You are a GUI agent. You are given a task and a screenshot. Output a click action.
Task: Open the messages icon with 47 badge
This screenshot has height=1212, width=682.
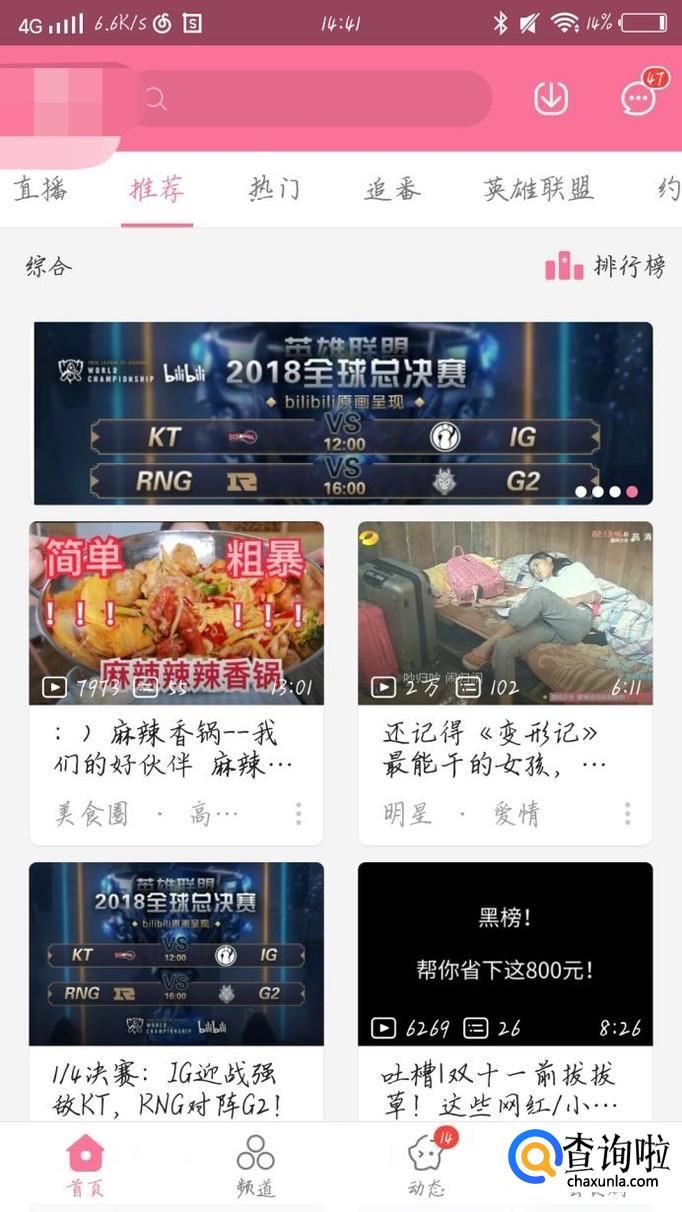[638, 98]
